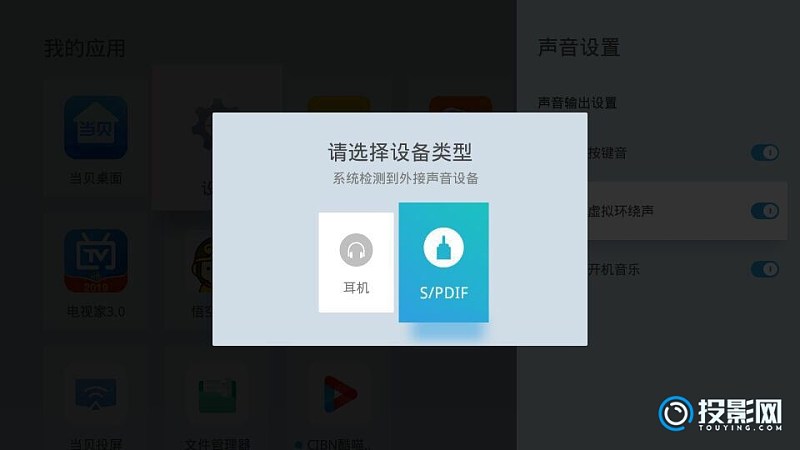This screenshot has height=450, width=800.
Task: Toggle the 开机音乐 switch
Action: point(764,269)
